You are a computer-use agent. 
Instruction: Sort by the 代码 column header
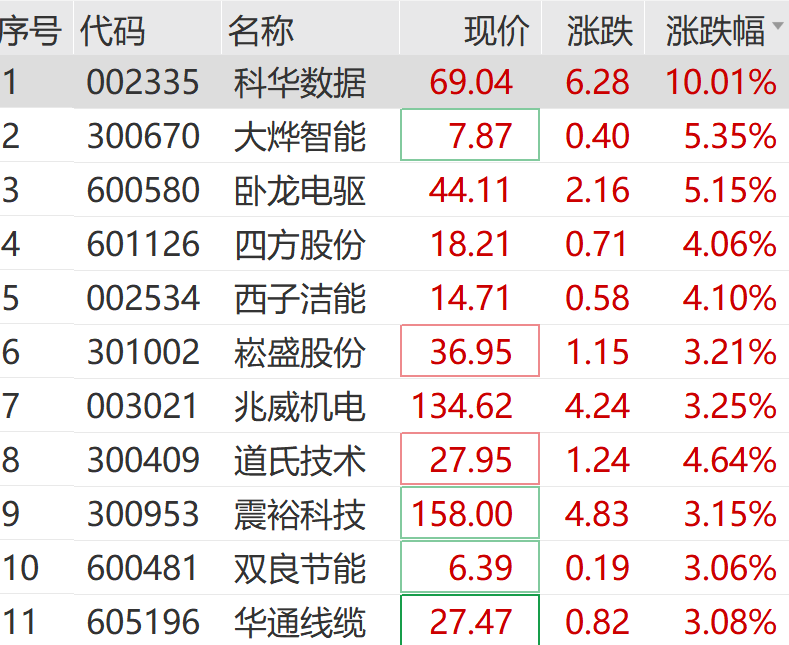point(113,31)
